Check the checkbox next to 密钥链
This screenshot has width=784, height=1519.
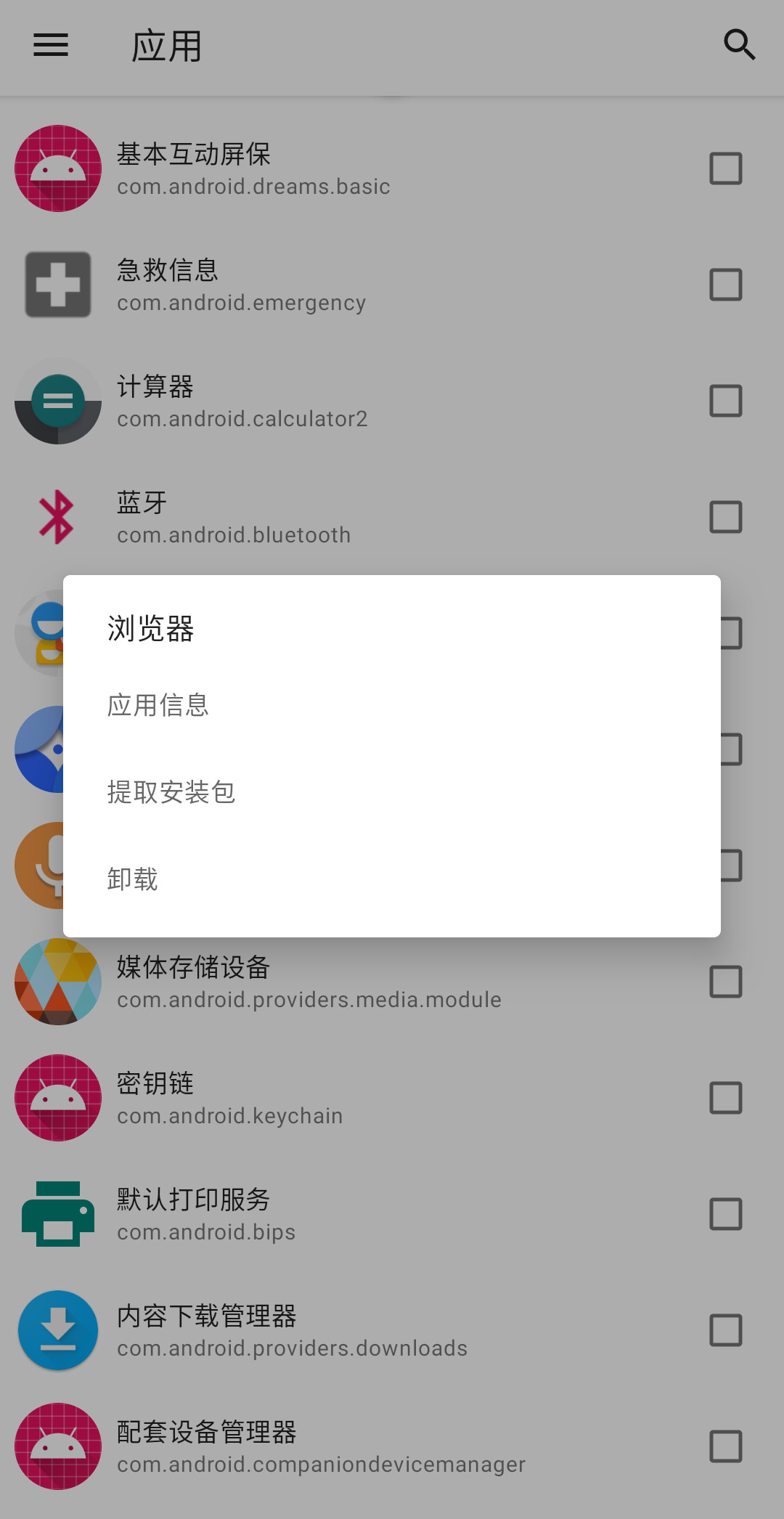[x=726, y=1098]
